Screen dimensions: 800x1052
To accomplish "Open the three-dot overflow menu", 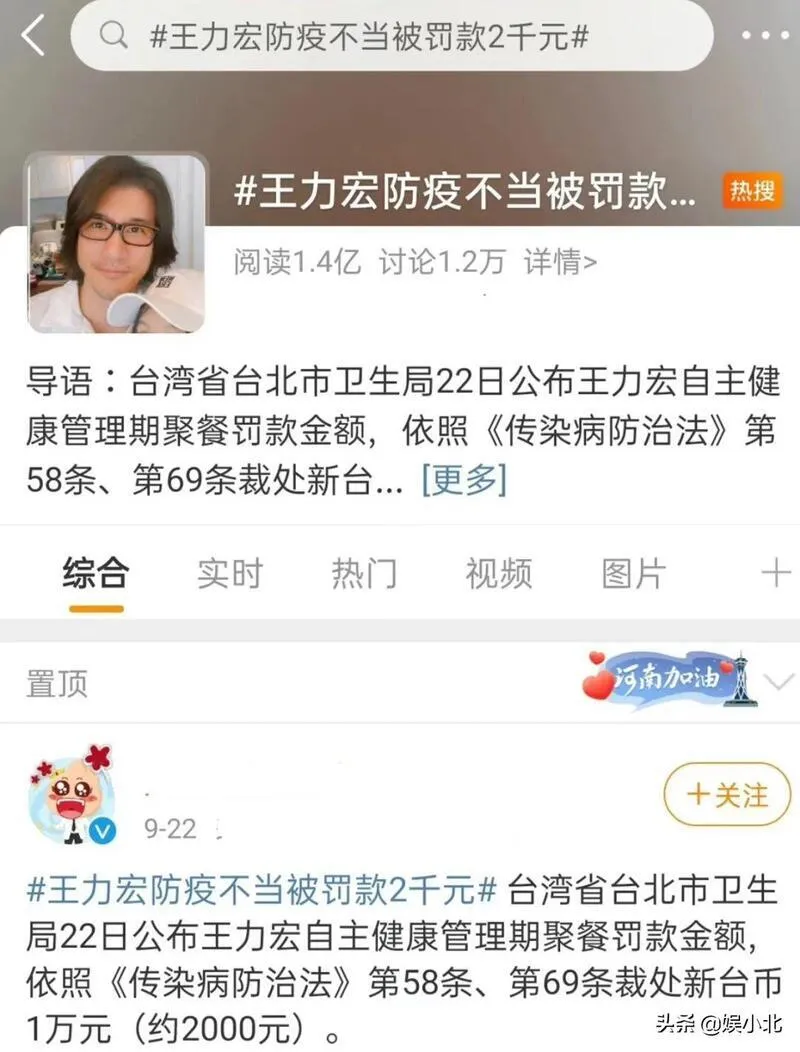I will pyautogui.click(x=764, y=36).
